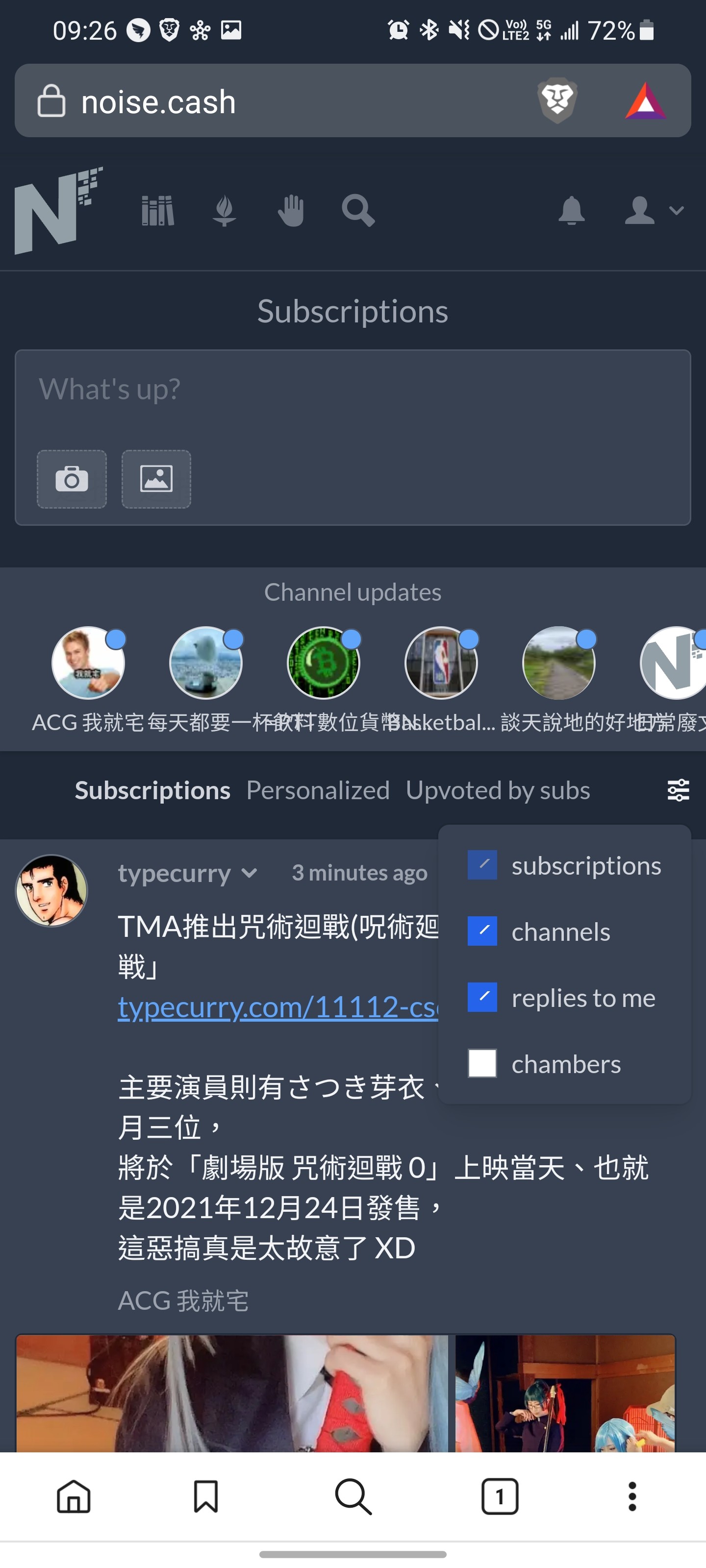Open the search magnifier in noise.cash header
706x1568 pixels.
358,211
